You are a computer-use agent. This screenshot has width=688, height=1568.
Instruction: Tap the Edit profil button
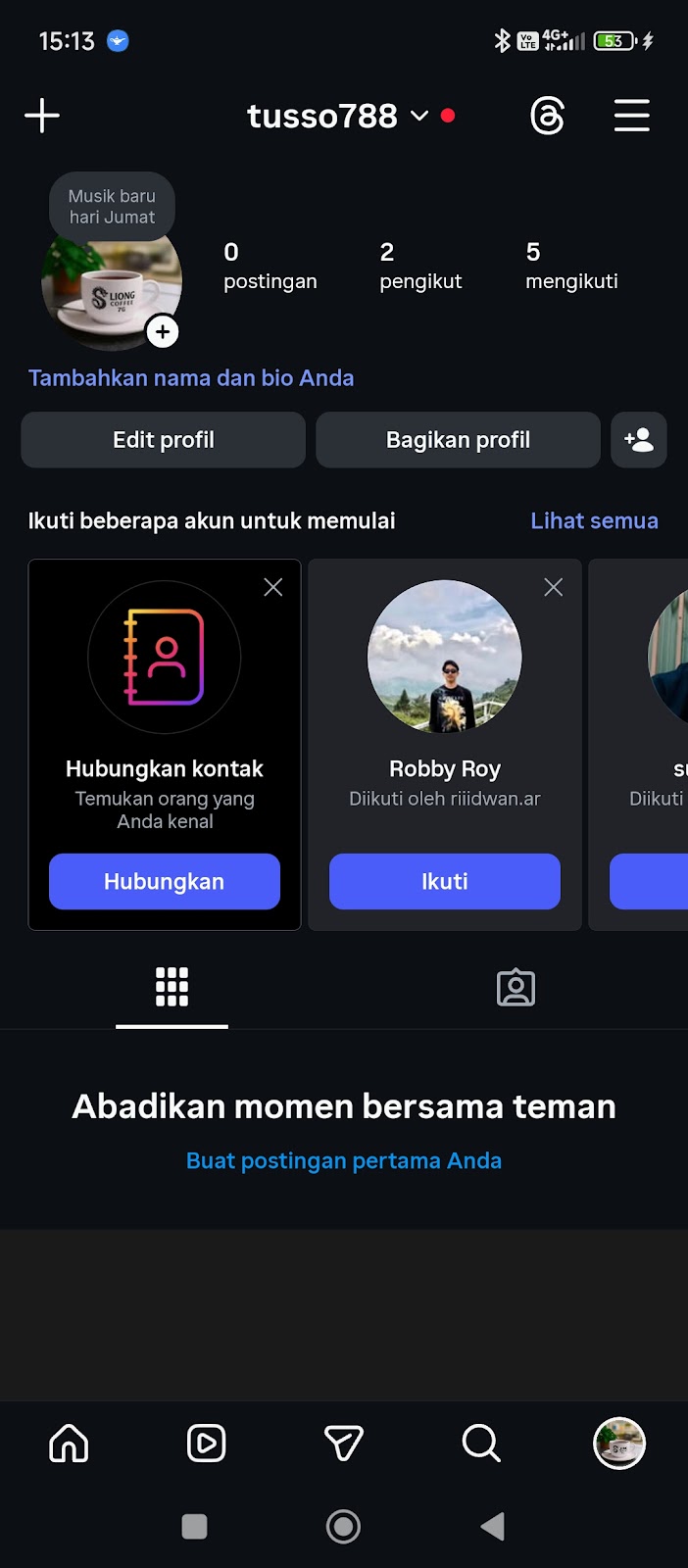[163, 440]
